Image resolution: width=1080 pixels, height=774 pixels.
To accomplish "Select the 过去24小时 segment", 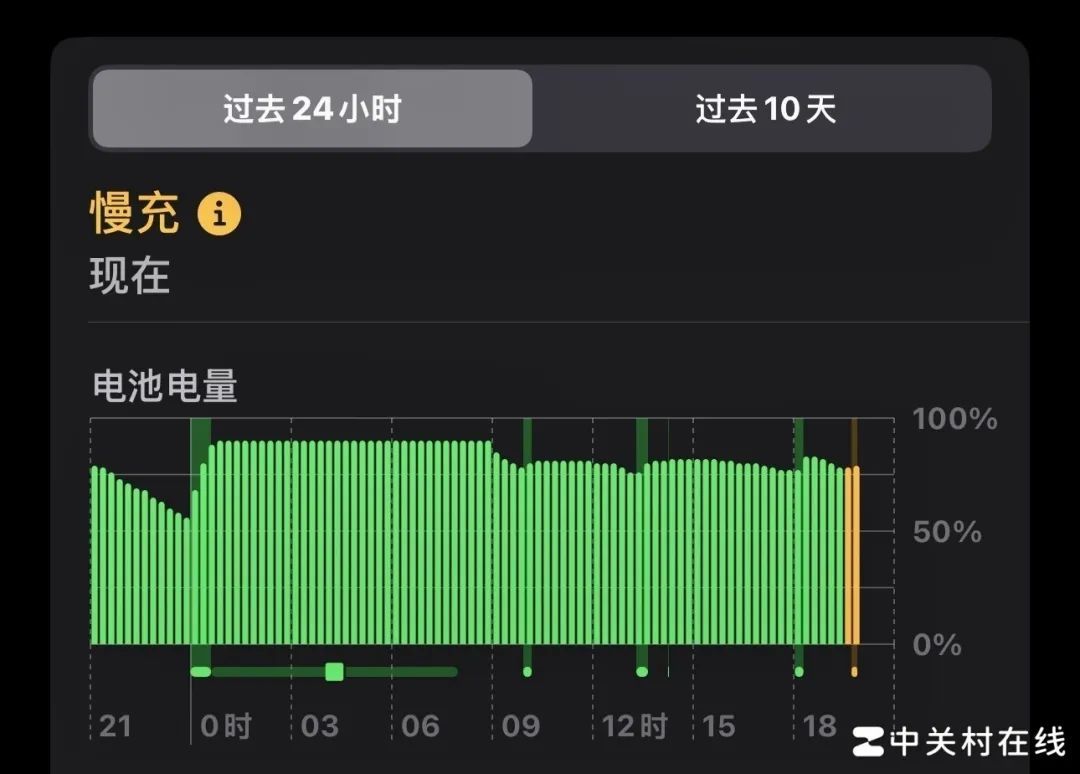I will 312,109.
